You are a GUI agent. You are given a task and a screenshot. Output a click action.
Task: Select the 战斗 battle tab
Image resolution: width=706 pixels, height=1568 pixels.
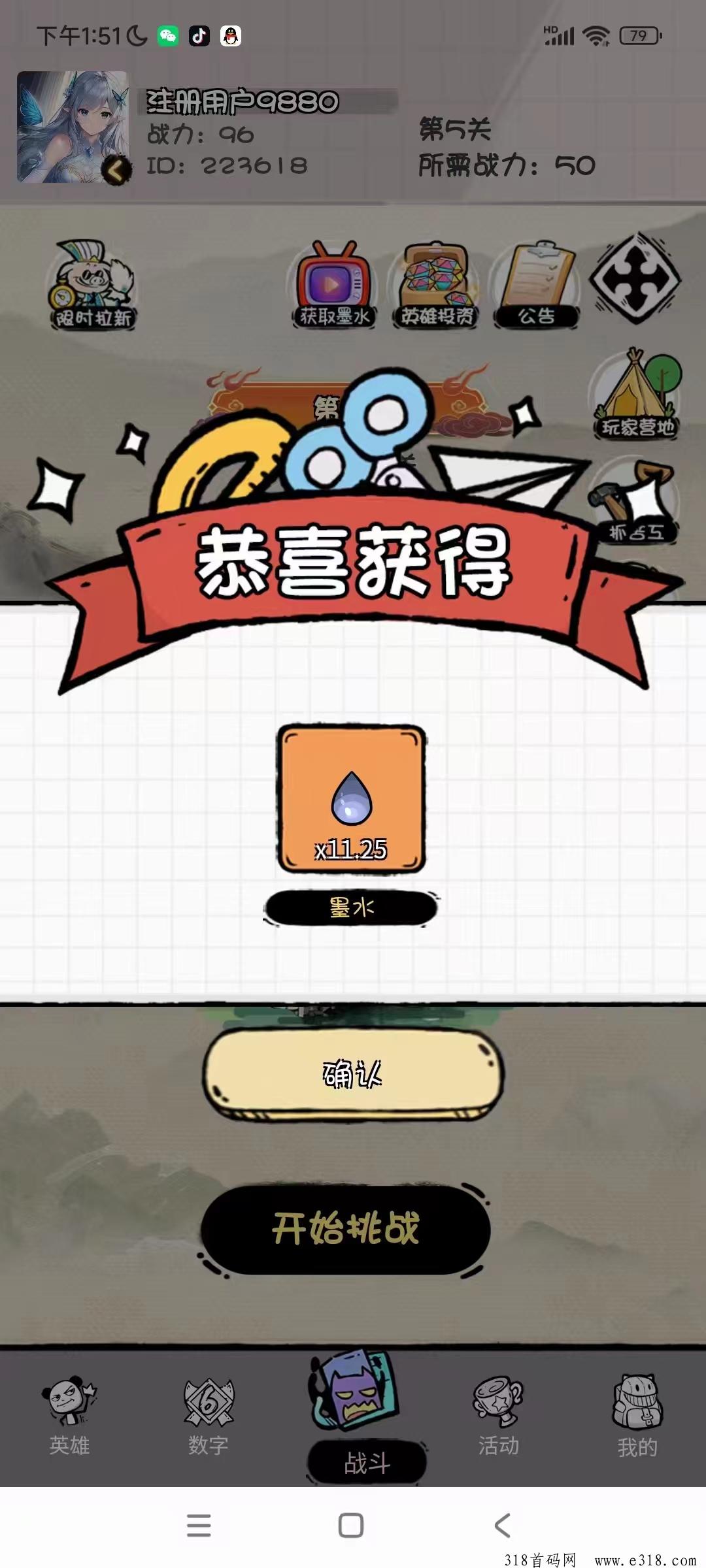pyautogui.click(x=365, y=1415)
